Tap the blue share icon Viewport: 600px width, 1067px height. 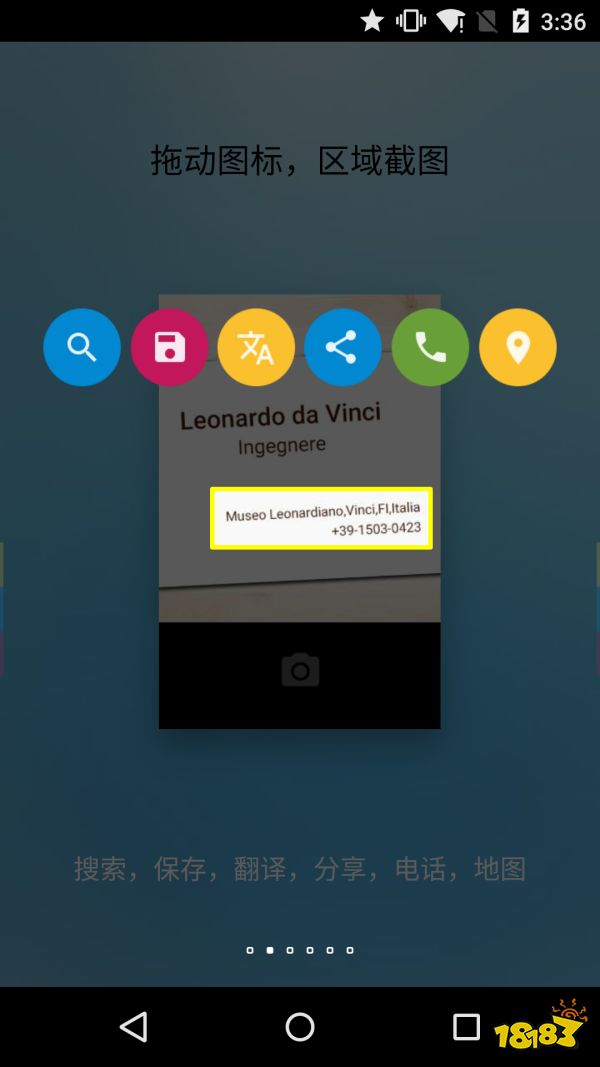(x=342, y=347)
